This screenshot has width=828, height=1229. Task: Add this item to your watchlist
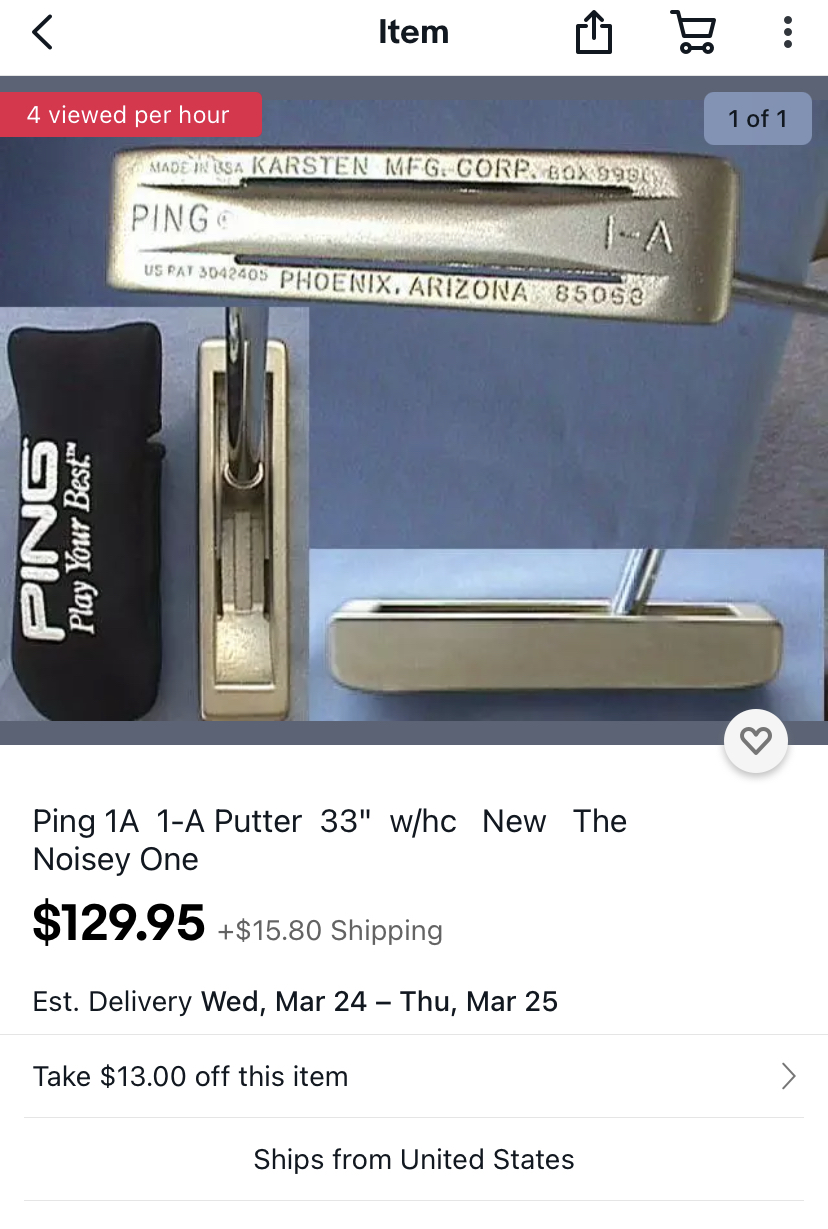click(x=755, y=741)
